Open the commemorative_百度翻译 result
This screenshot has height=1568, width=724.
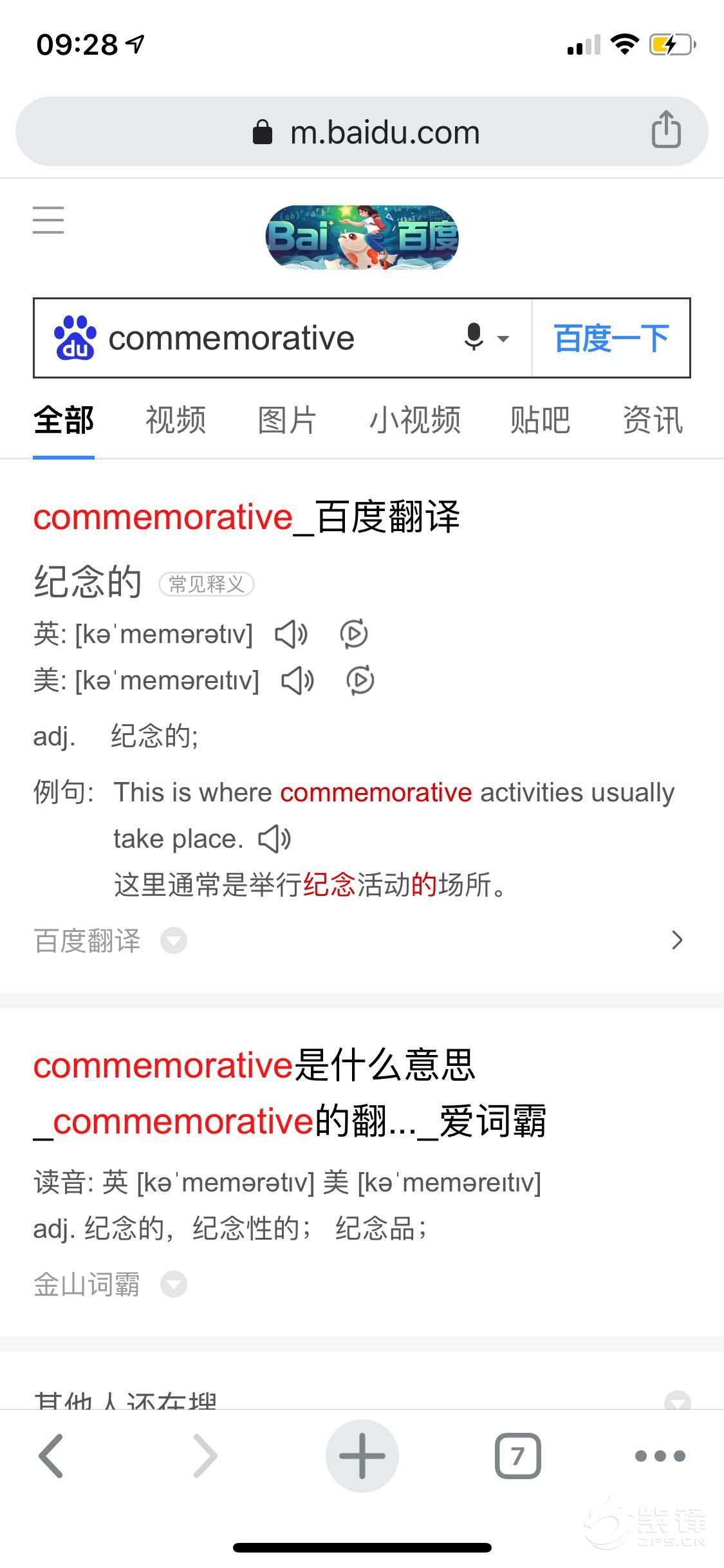coord(246,517)
